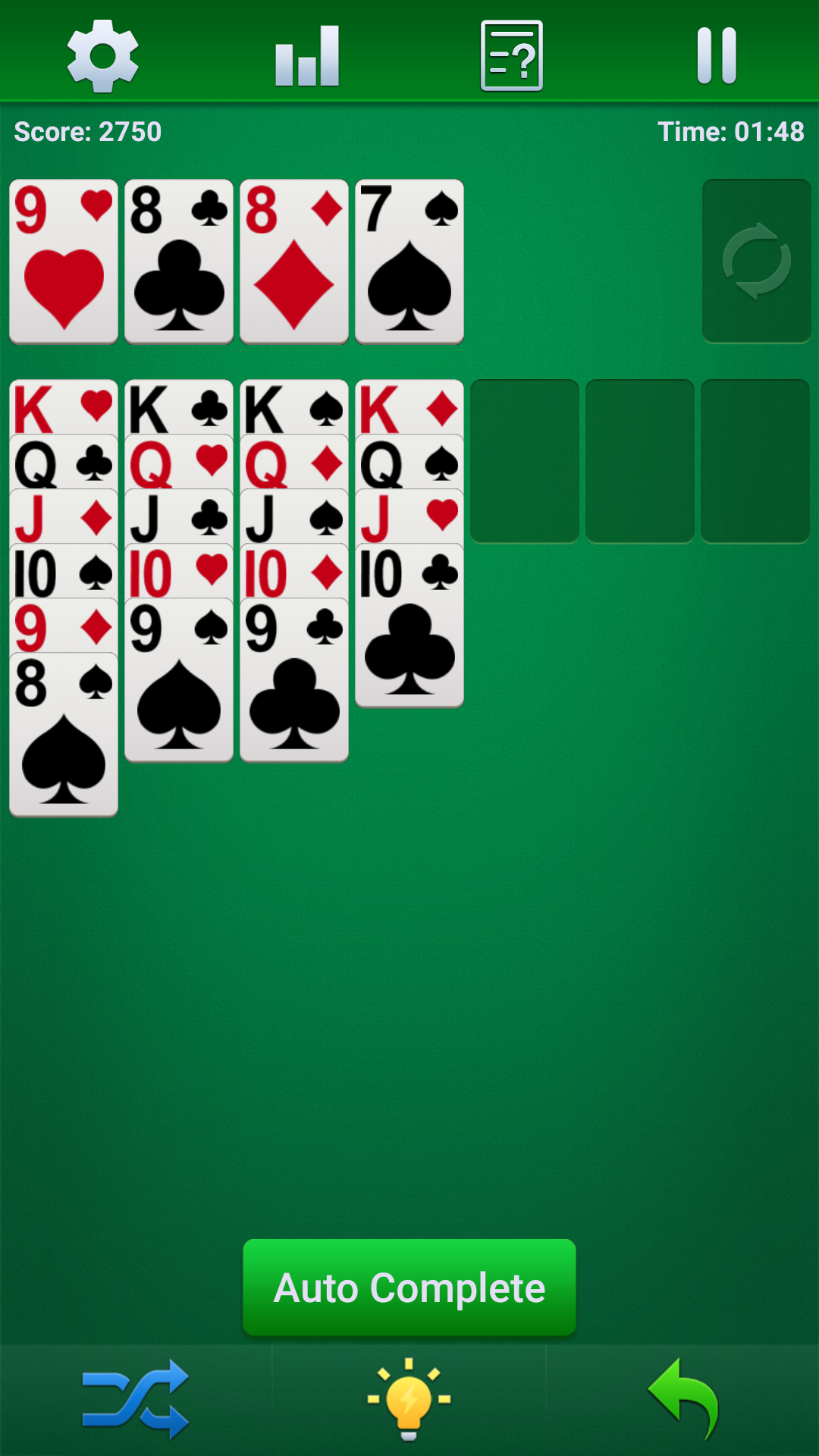819x1456 pixels.
Task: Tap the 7 of Spades foundation card
Action: pyautogui.click(x=409, y=260)
